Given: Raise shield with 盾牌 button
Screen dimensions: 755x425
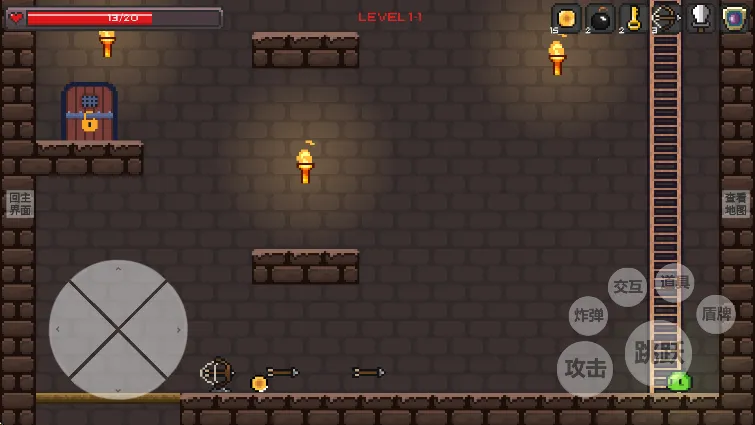Looking at the screenshot, I should click(x=715, y=314).
